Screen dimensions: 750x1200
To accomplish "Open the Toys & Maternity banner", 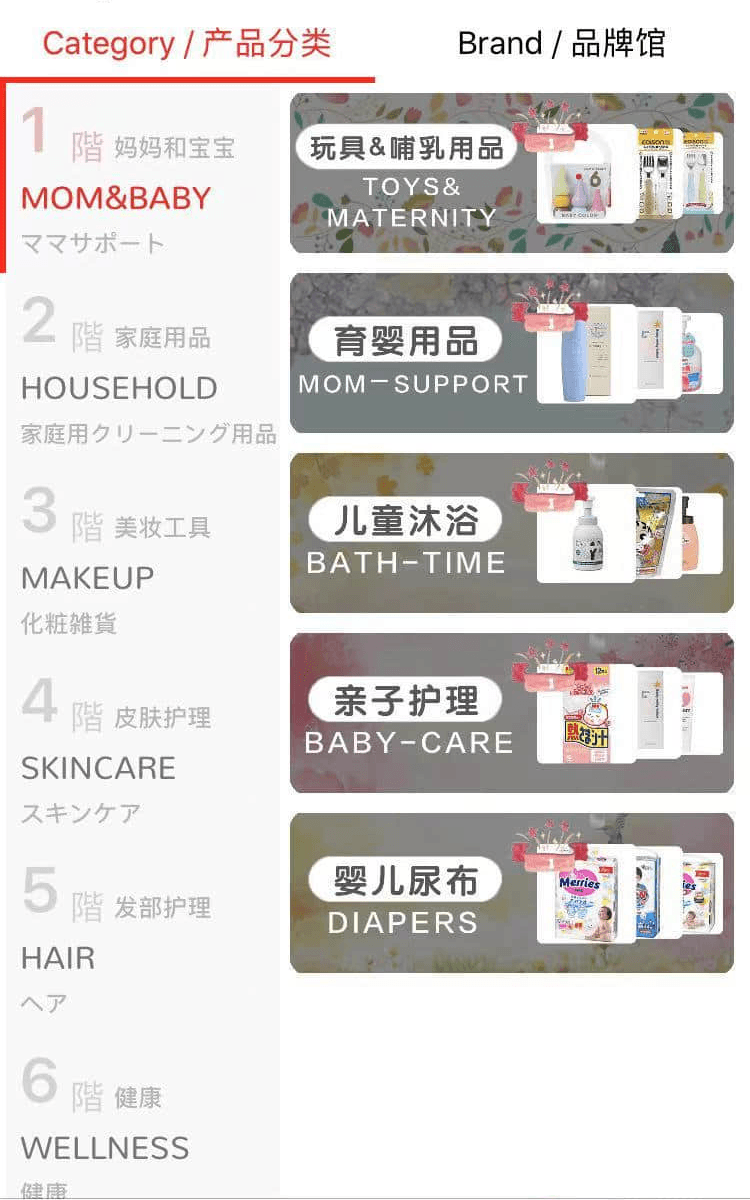I will coord(512,173).
